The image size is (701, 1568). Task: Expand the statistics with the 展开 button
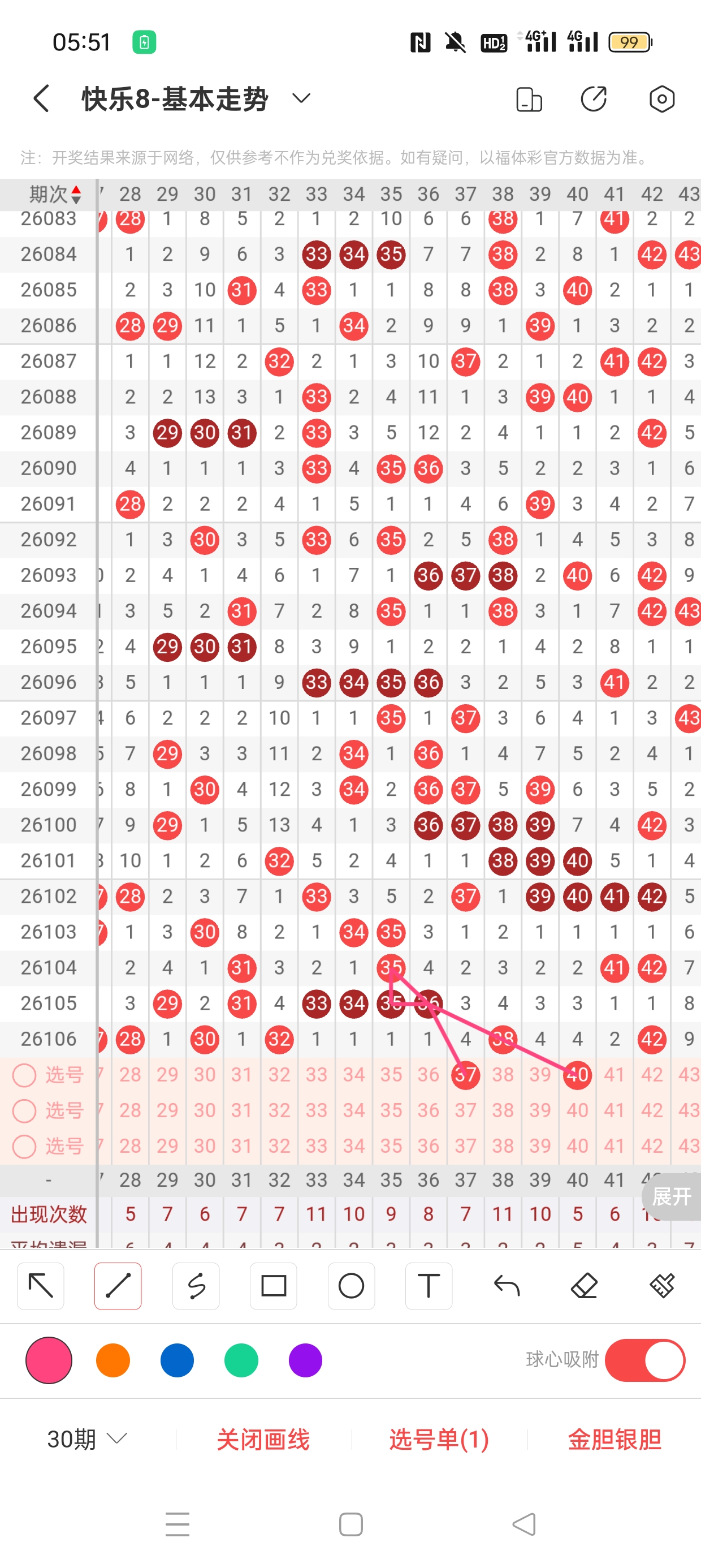[672, 1196]
